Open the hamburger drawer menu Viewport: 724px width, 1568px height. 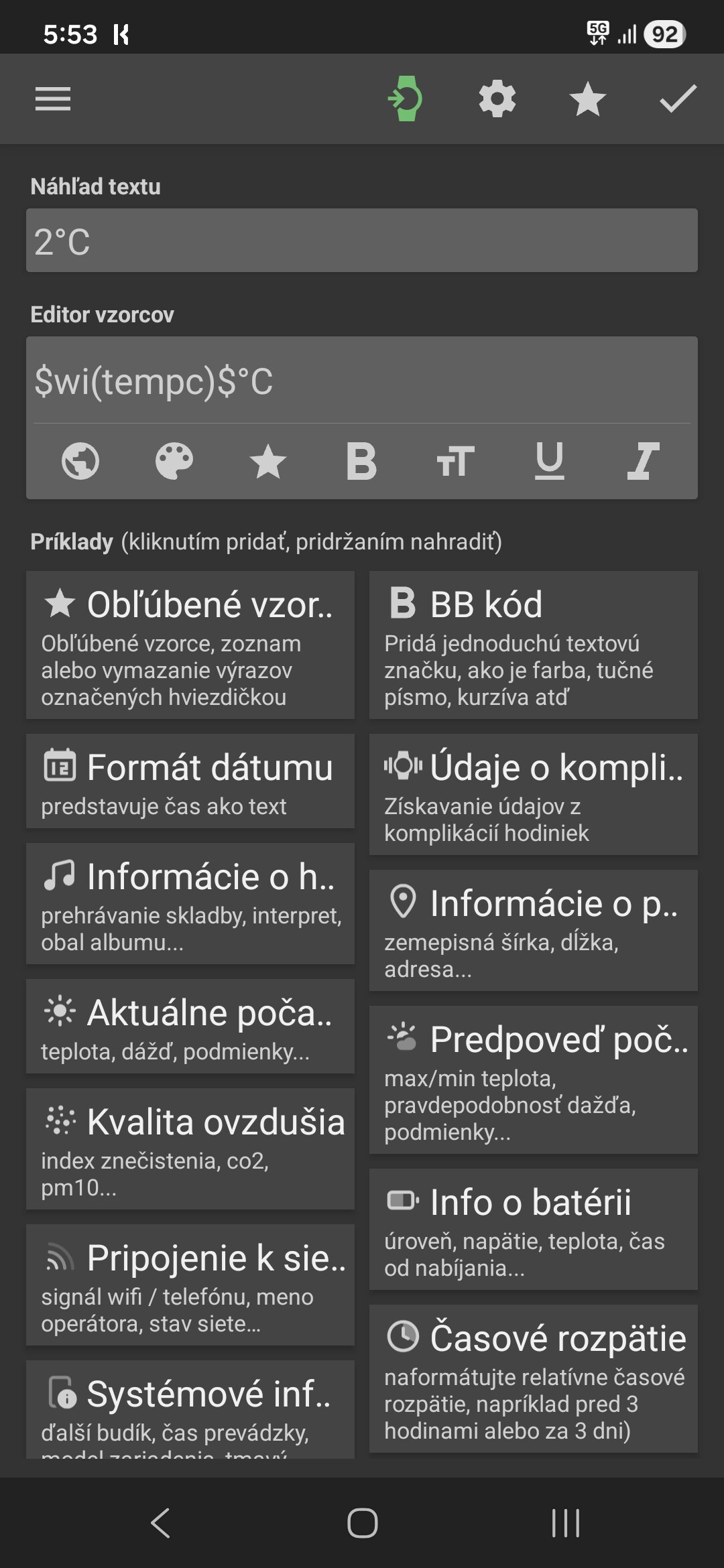(53, 99)
